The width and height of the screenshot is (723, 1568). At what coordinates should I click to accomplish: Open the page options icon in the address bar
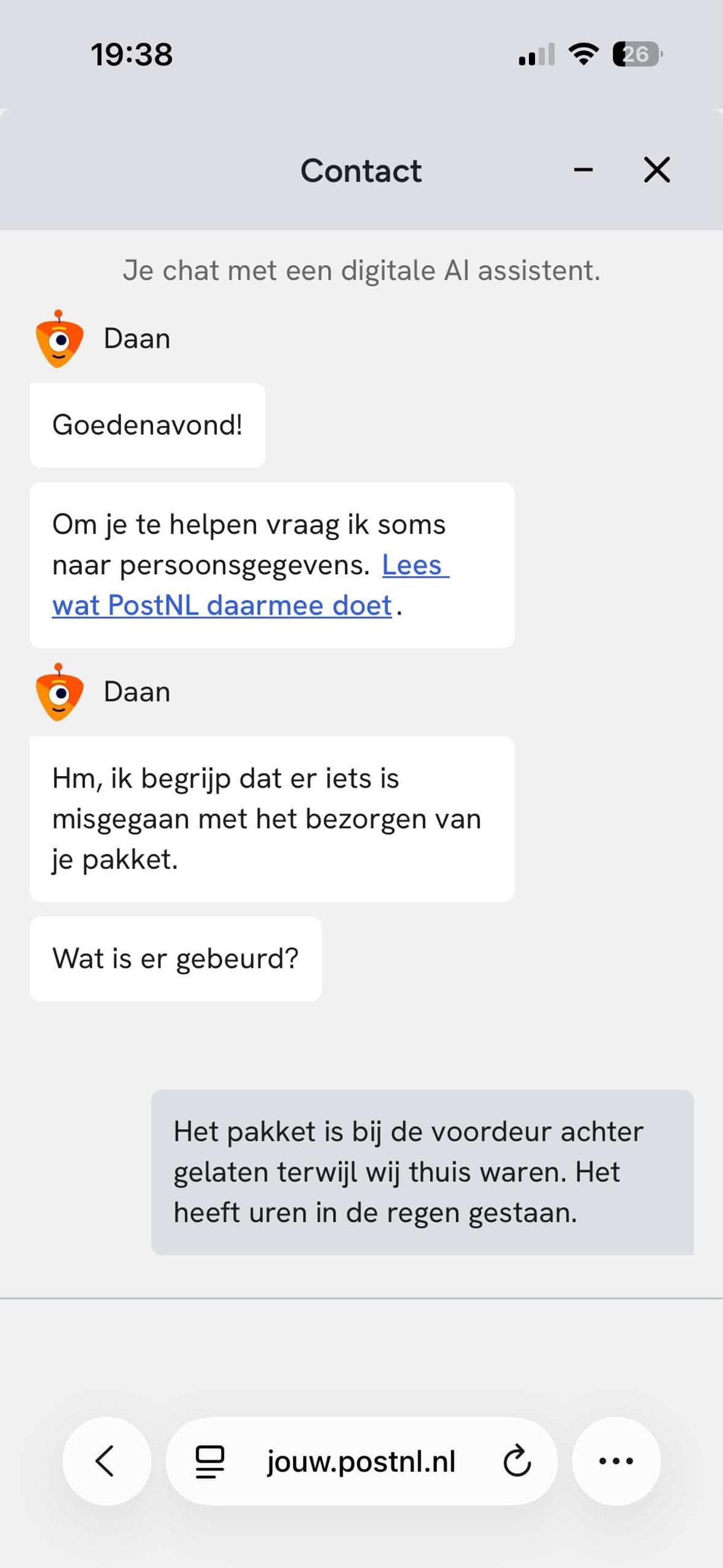pos(209,1461)
